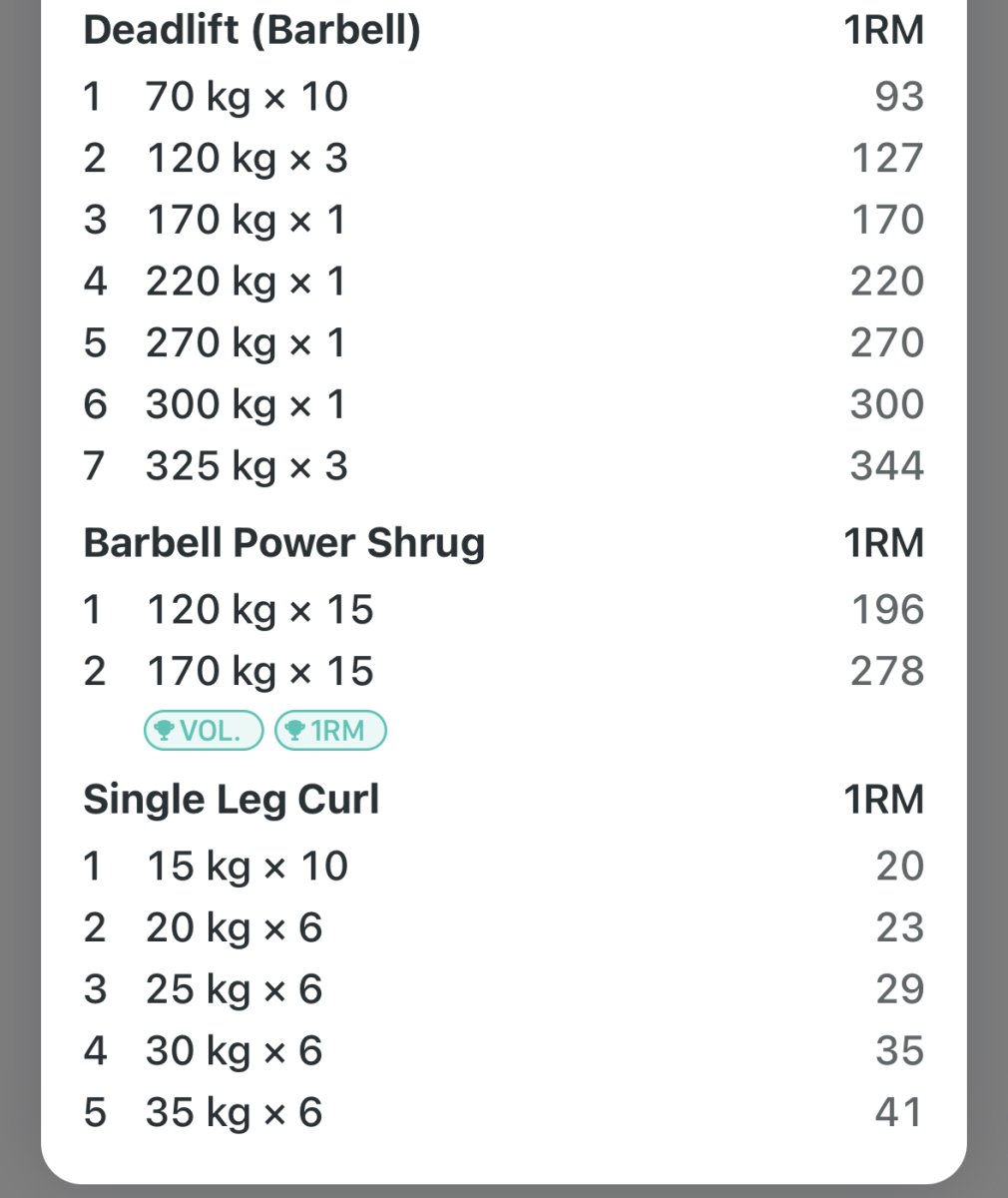This screenshot has height=1198, width=1008.
Task: Open Deadlift (Barbell) exercise details
Action: click(252, 31)
